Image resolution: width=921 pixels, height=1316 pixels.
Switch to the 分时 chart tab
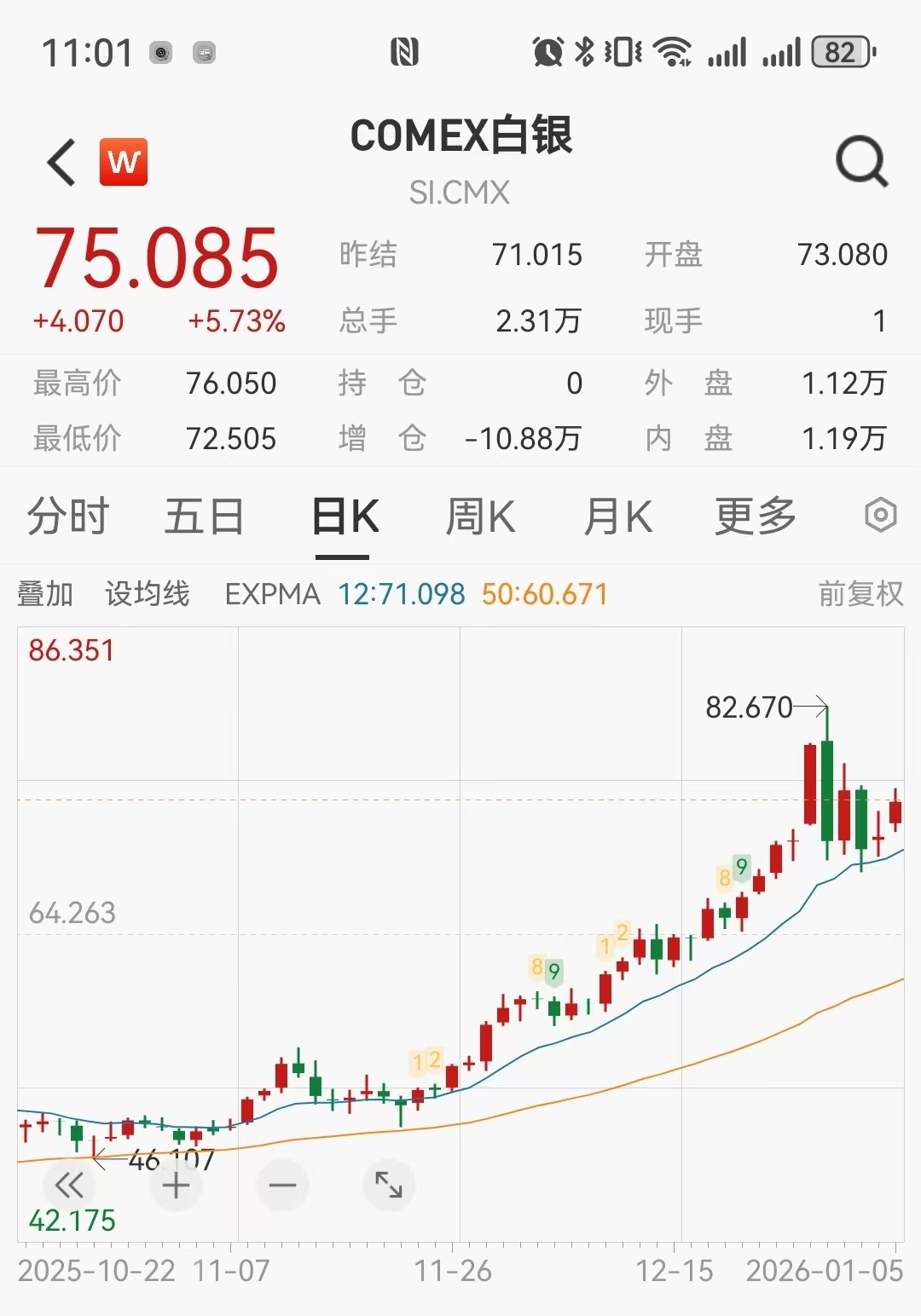coord(68,517)
